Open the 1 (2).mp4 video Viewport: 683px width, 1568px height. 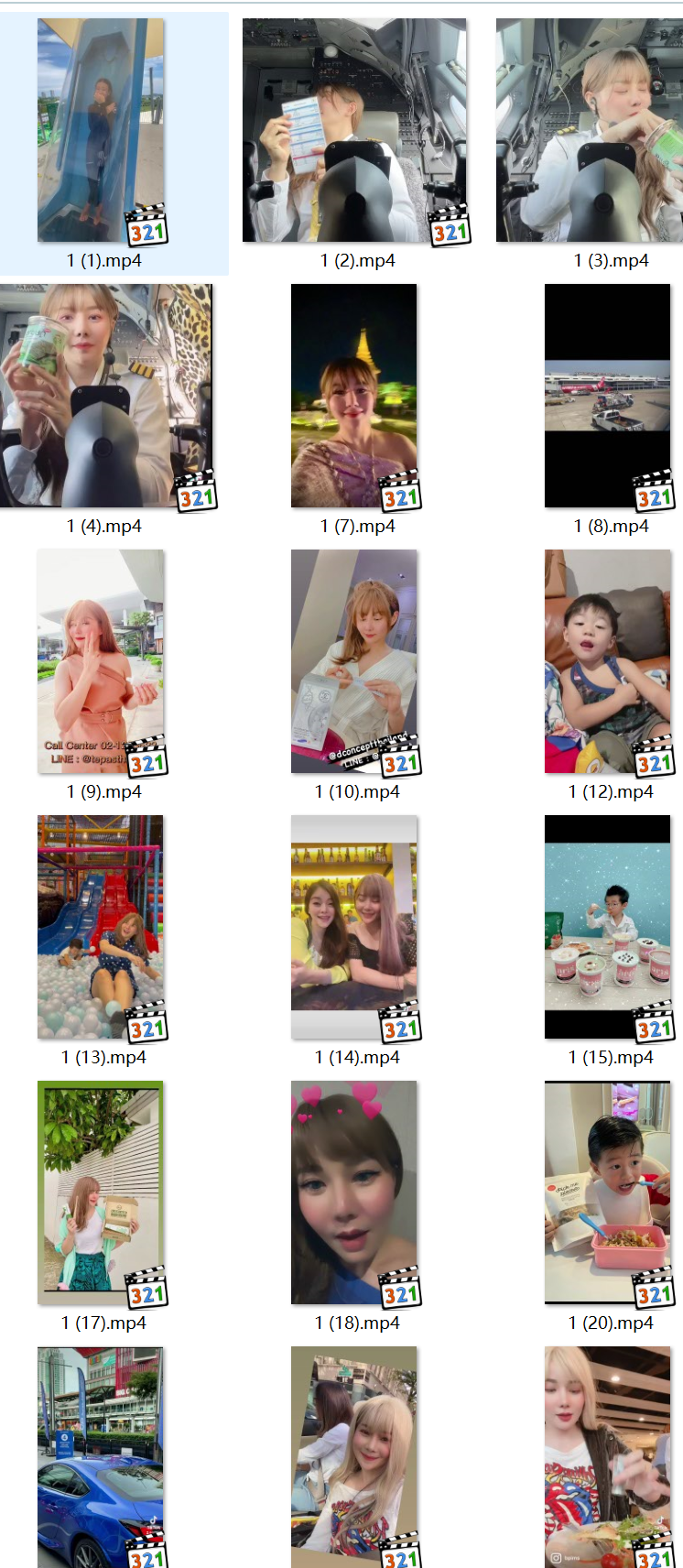pyautogui.click(x=354, y=131)
